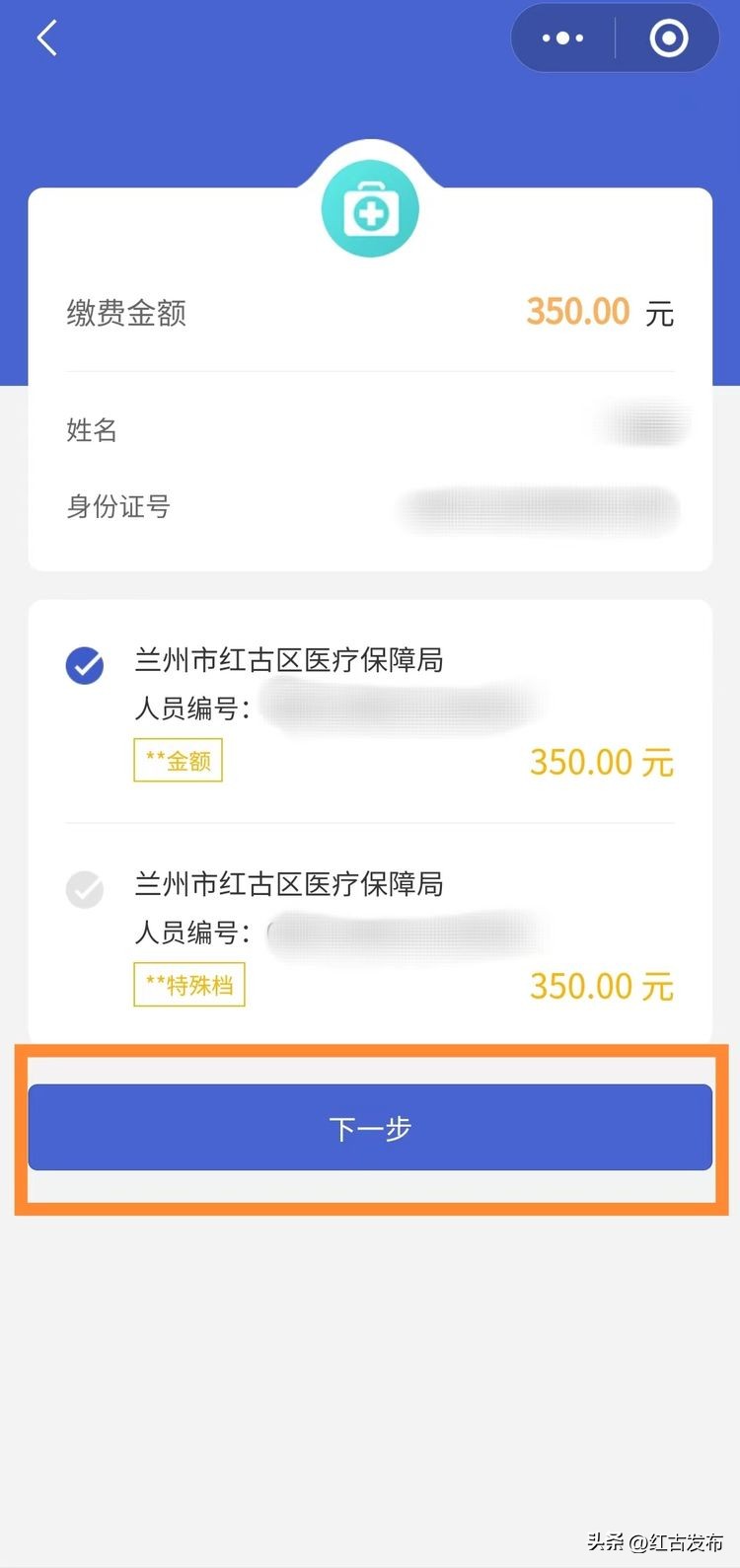Image resolution: width=740 pixels, height=1568 pixels.
Task: Open details under 缴费金额 section
Action: coord(370,311)
